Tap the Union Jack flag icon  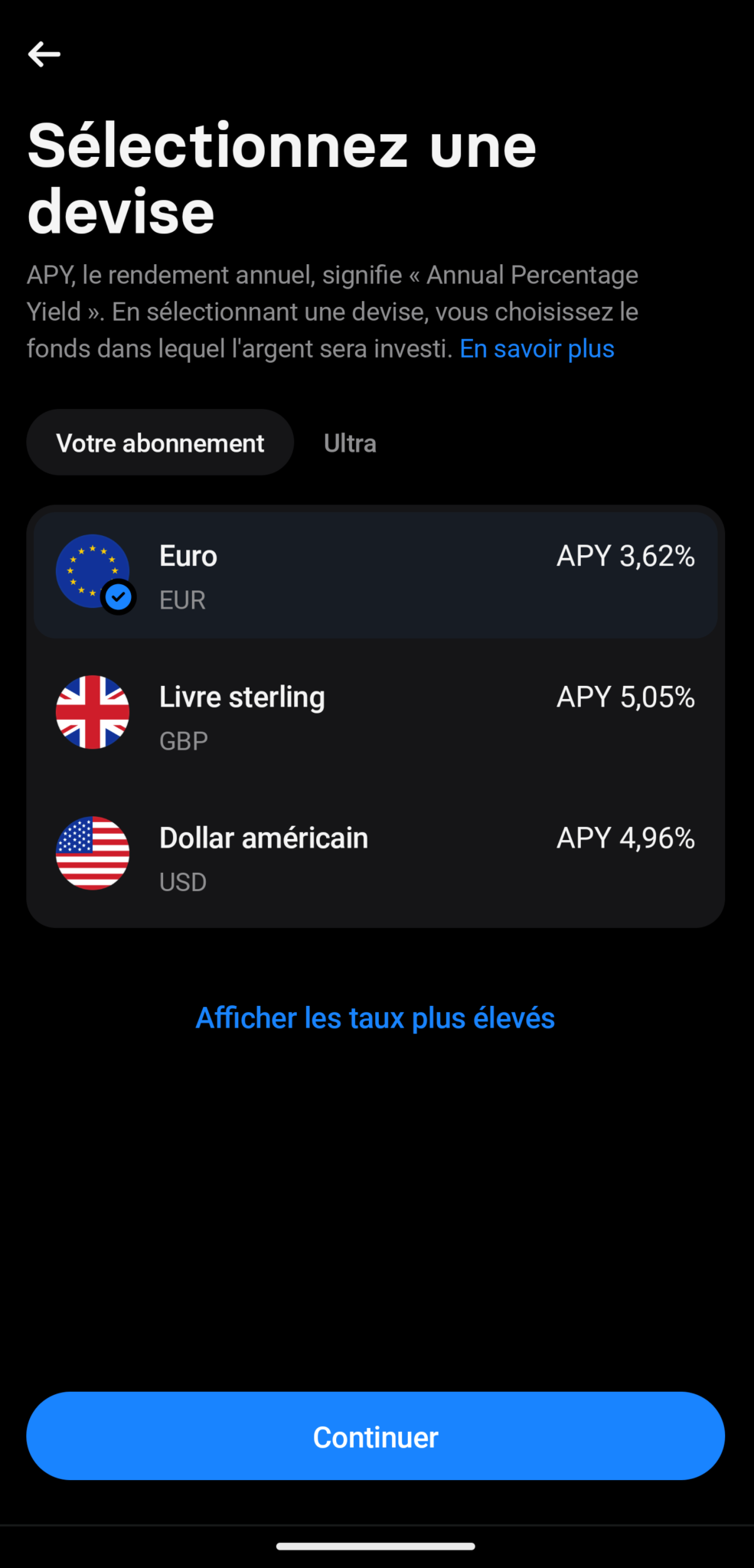pyautogui.click(x=93, y=713)
